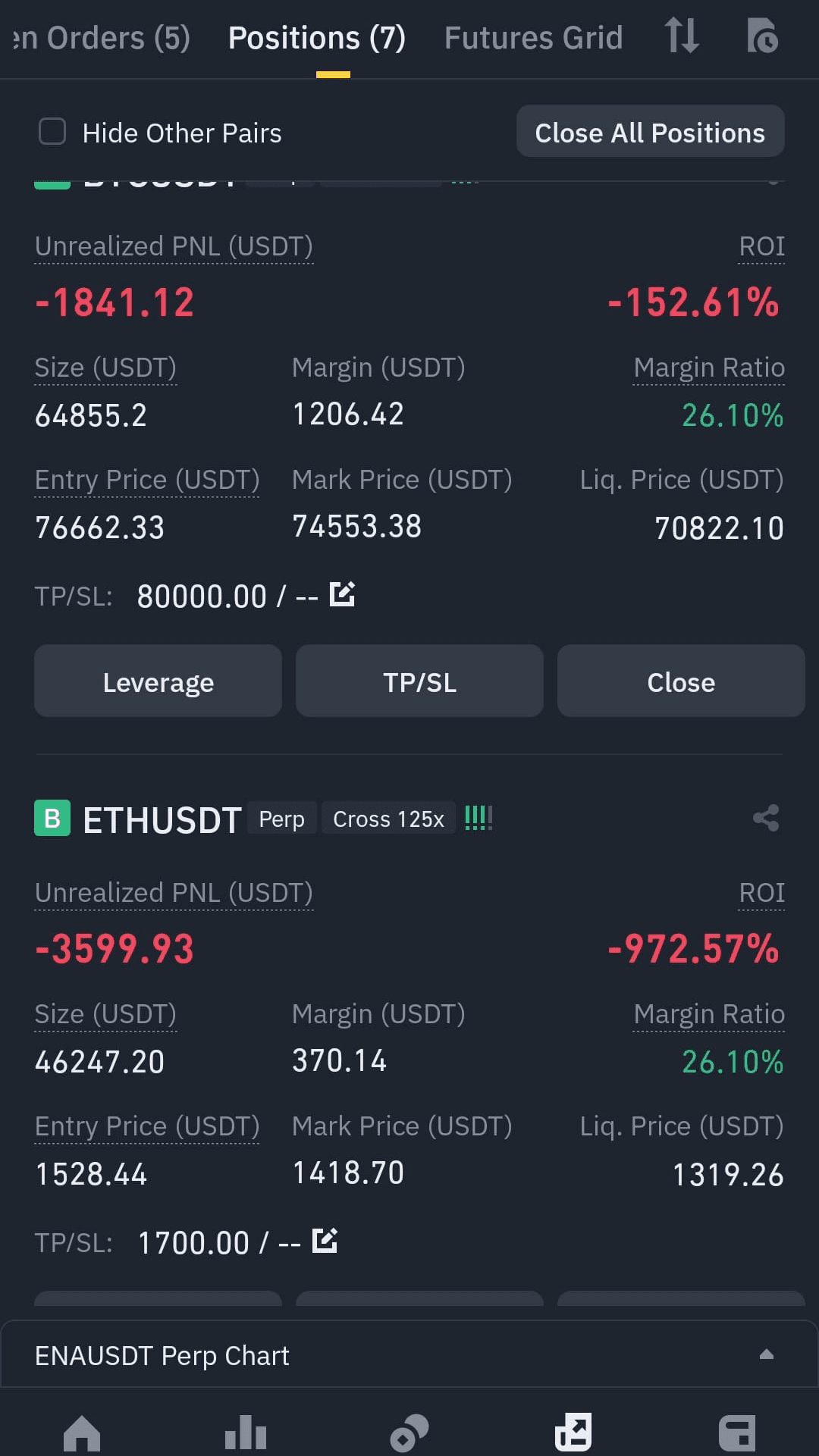Switch to the Futures Grid tab
819x1456 pixels.
coord(533,38)
